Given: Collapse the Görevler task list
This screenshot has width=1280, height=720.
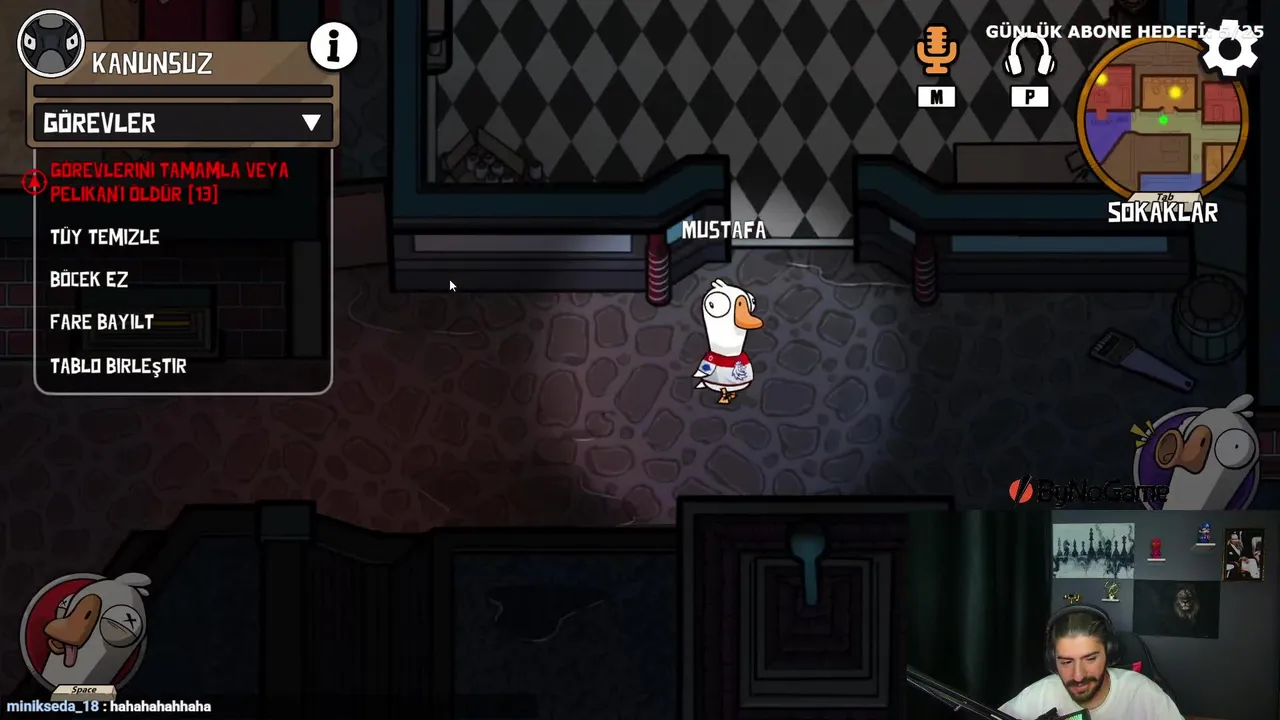Looking at the screenshot, I should coord(311,123).
